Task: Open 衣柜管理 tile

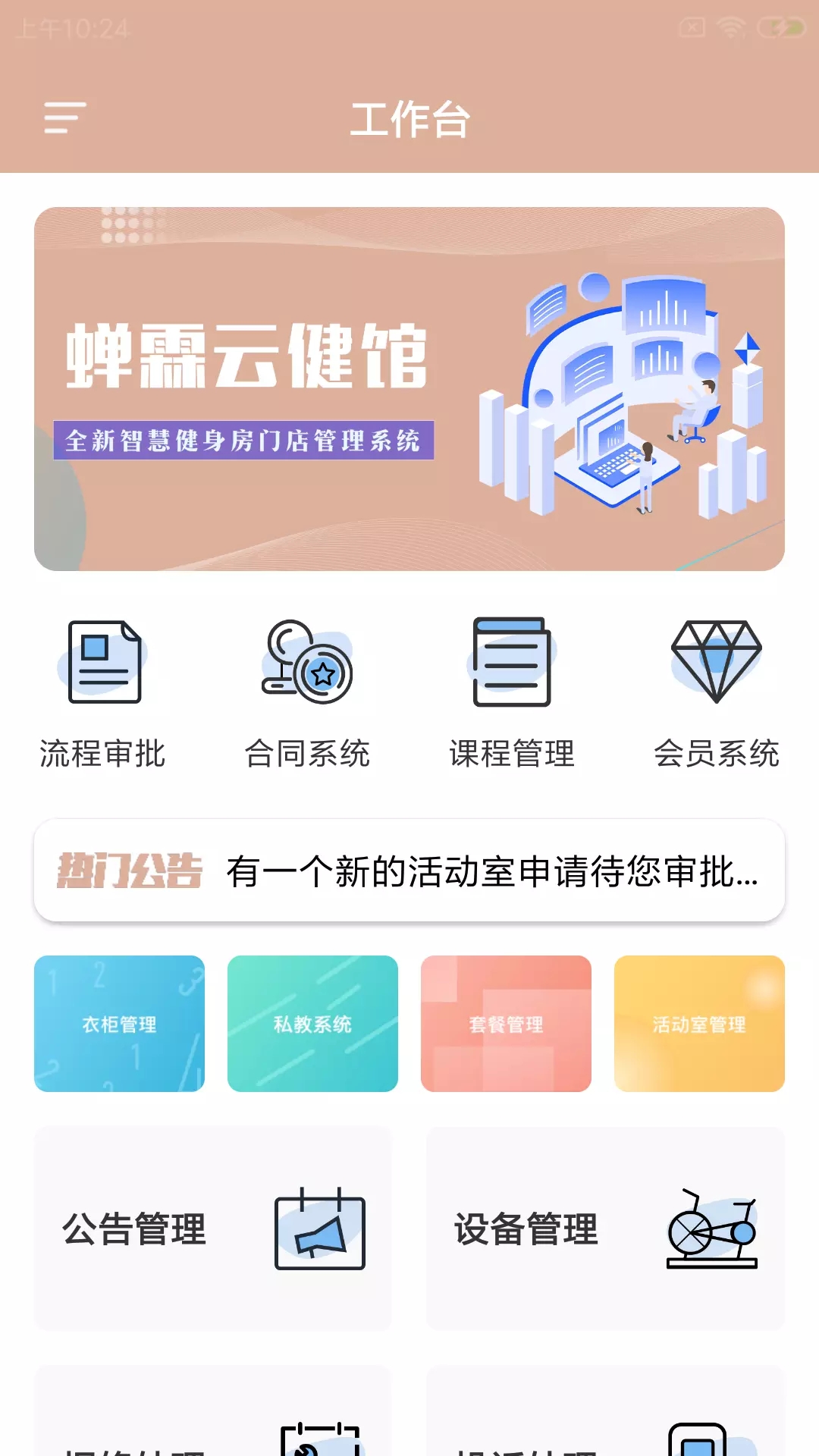Action: pyautogui.click(x=119, y=1024)
